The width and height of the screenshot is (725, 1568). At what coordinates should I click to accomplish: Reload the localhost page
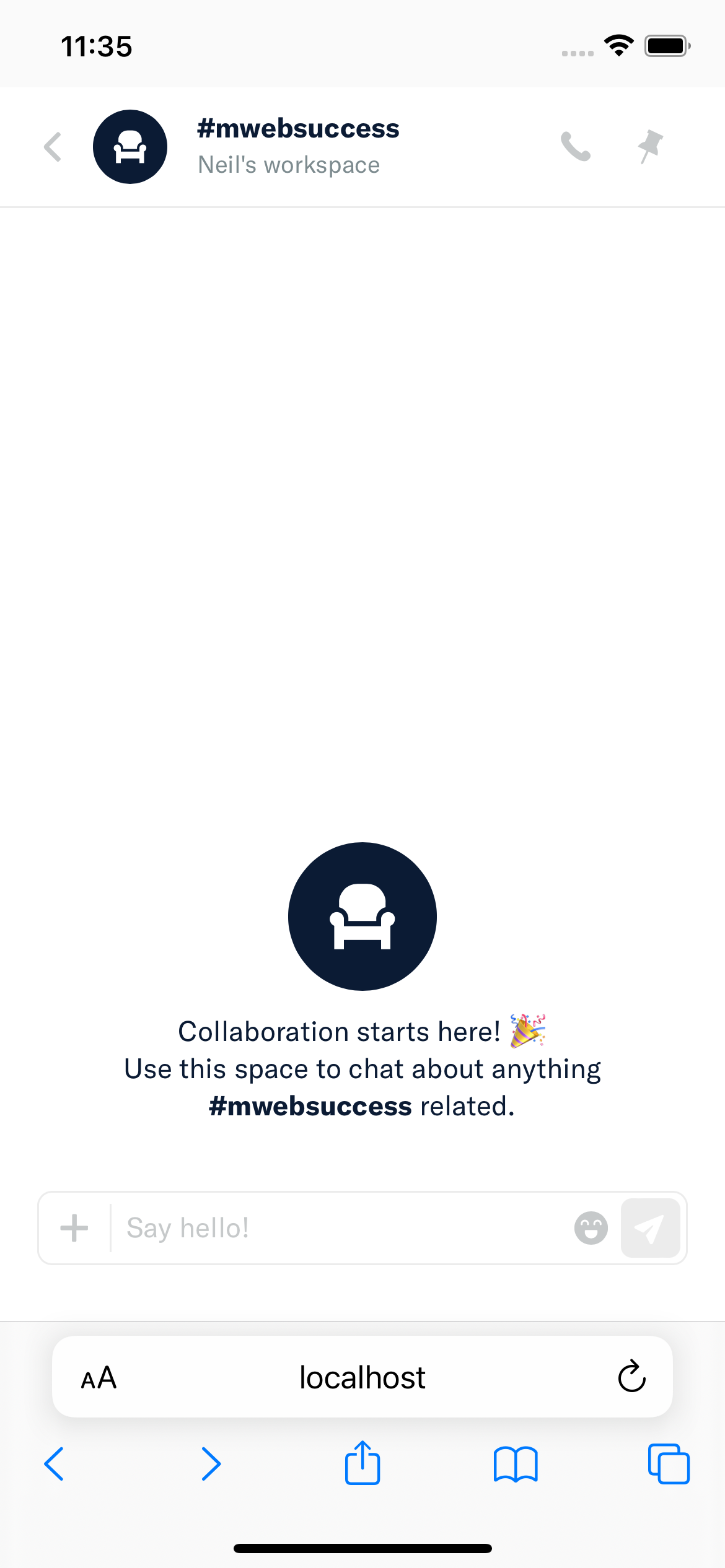(631, 1377)
